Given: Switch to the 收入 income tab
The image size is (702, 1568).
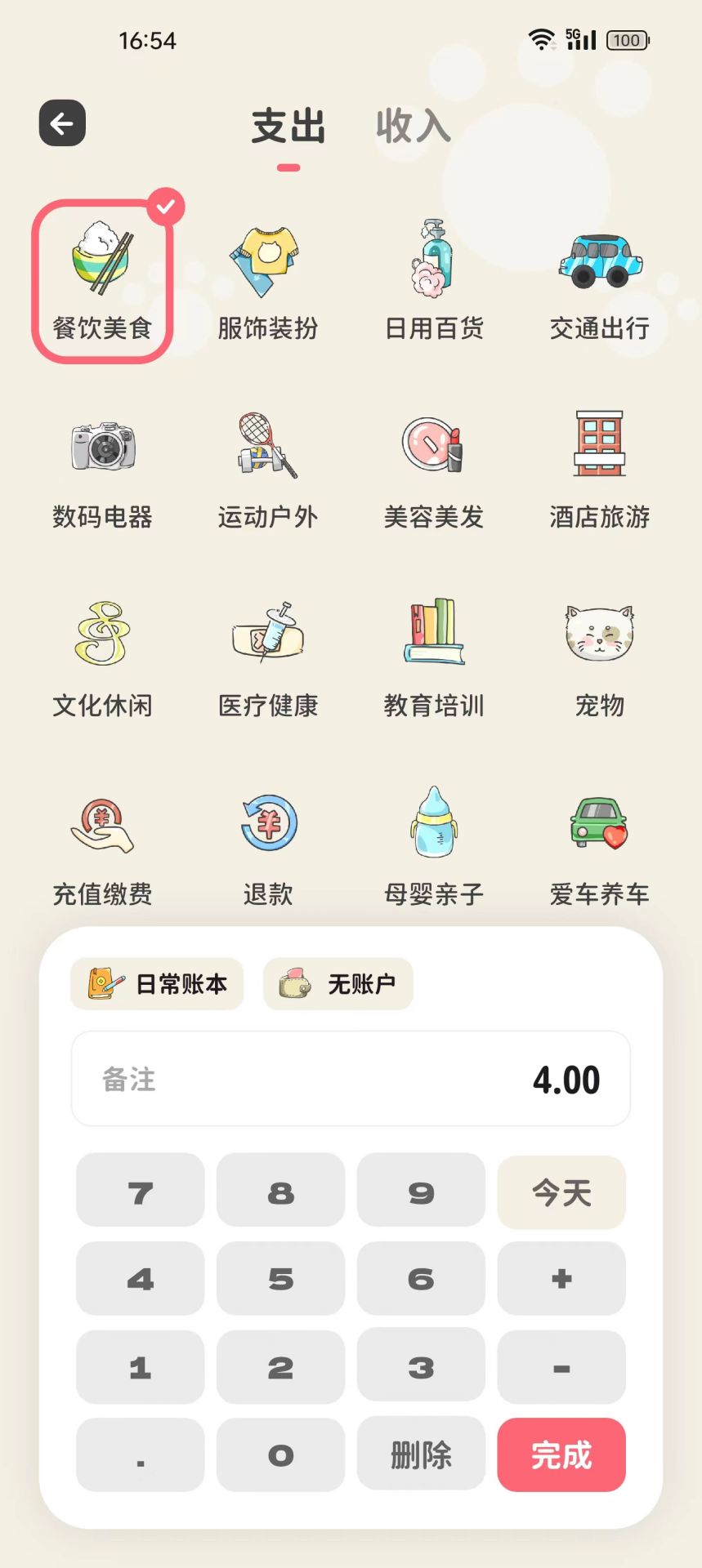Looking at the screenshot, I should (414, 127).
